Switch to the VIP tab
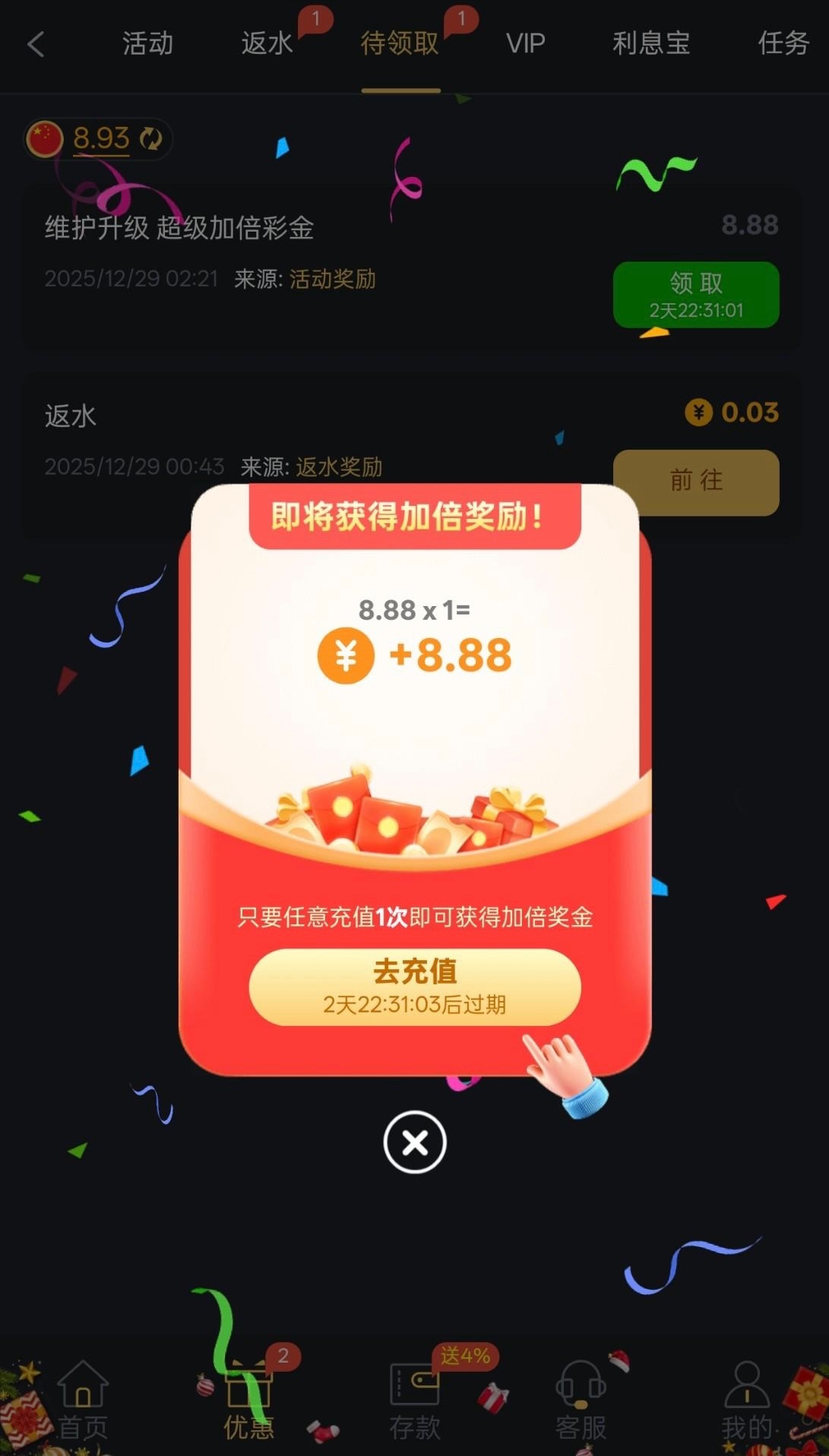 [x=525, y=44]
